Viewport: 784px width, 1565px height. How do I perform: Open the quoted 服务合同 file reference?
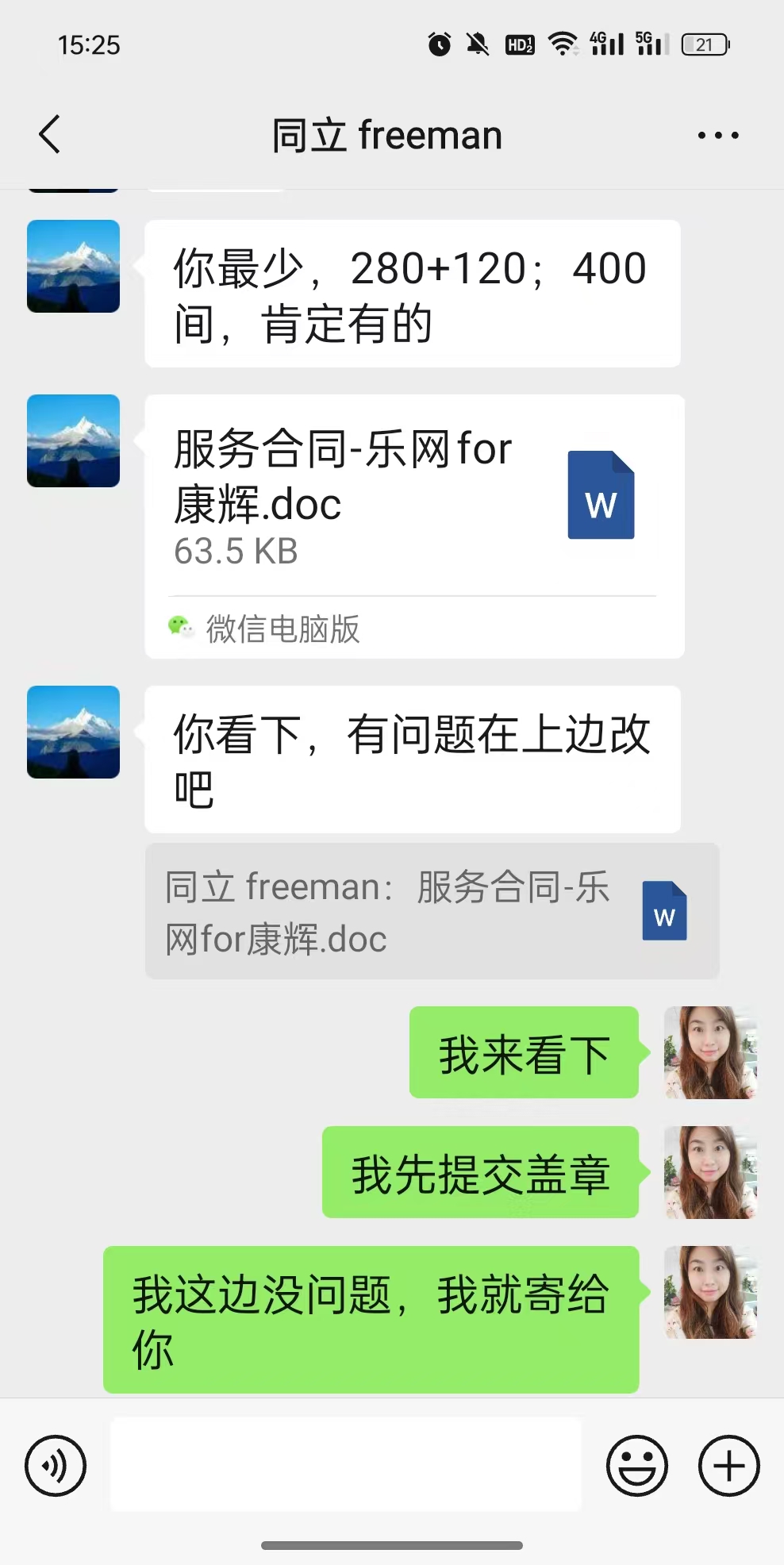[432, 911]
